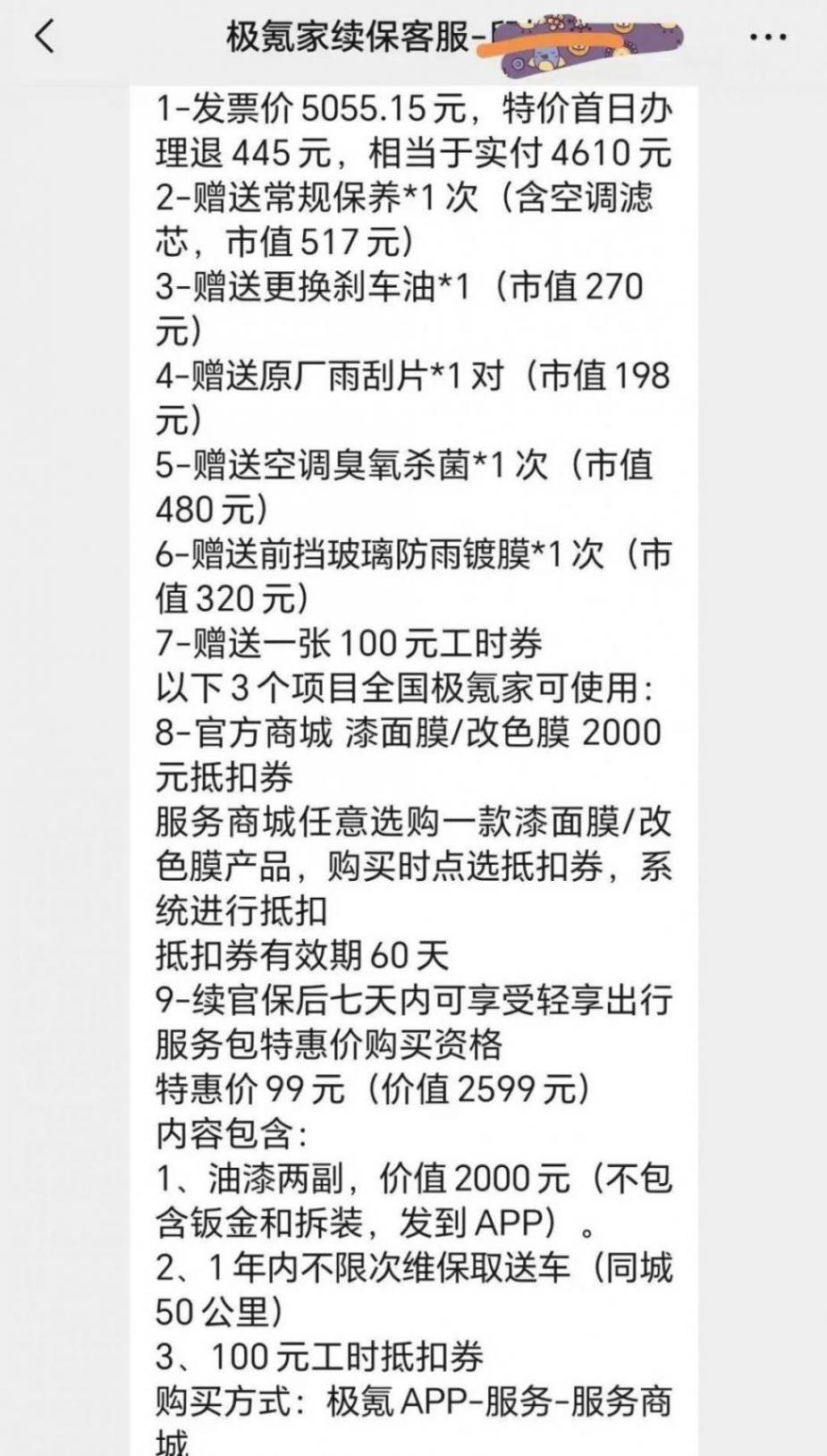The height and width of the screenshot is (1456, 827).
Task: Go back from the 极氪家续保客服 chat
Action: (44, 37)
